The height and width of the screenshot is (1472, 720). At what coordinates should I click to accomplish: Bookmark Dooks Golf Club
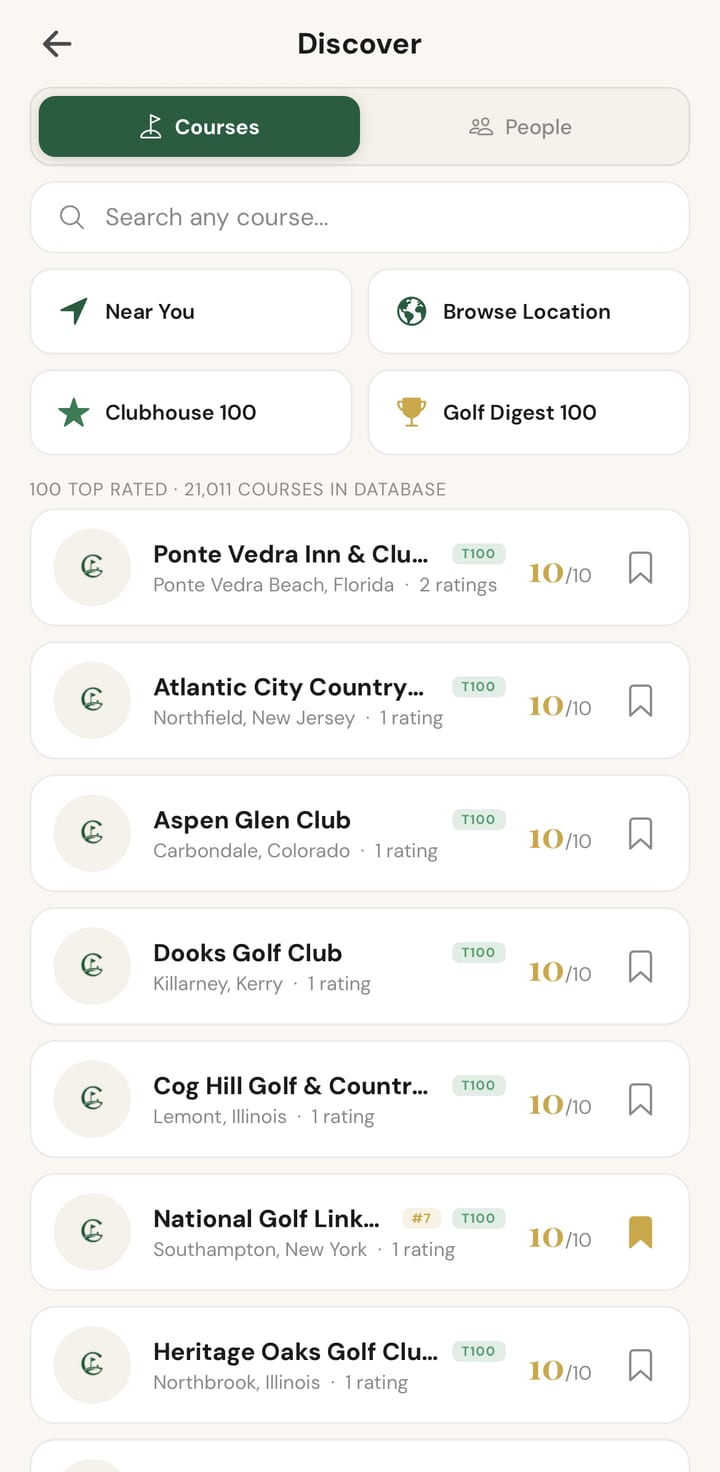(x=640, y=967)
